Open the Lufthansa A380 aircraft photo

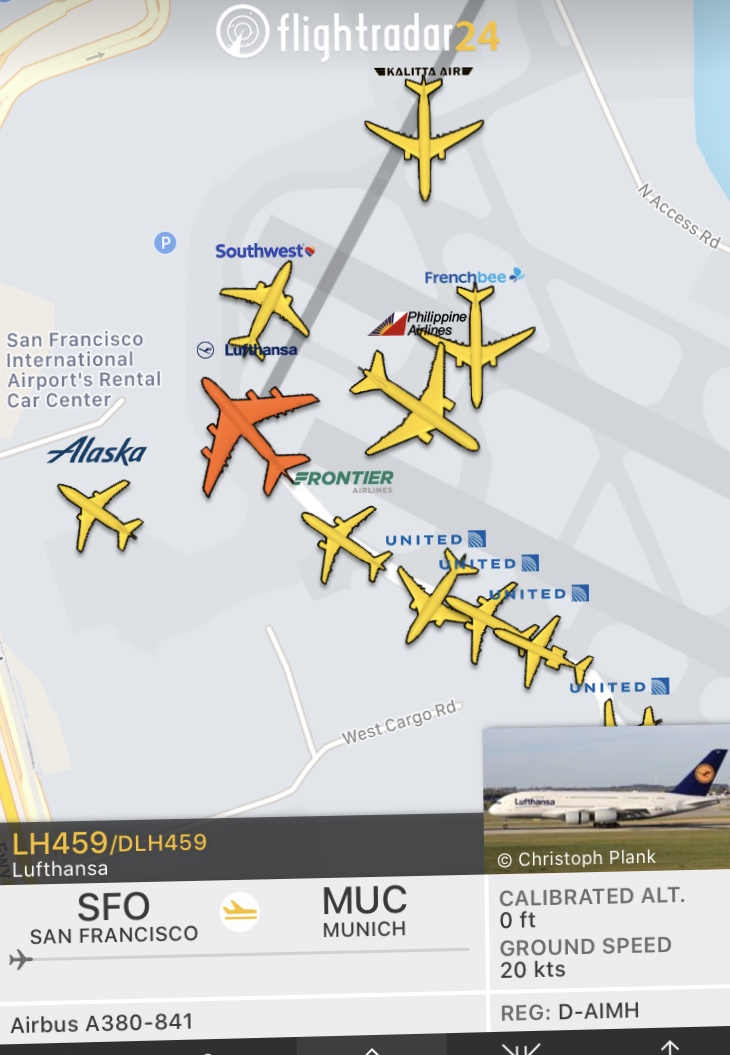(606, 798)
